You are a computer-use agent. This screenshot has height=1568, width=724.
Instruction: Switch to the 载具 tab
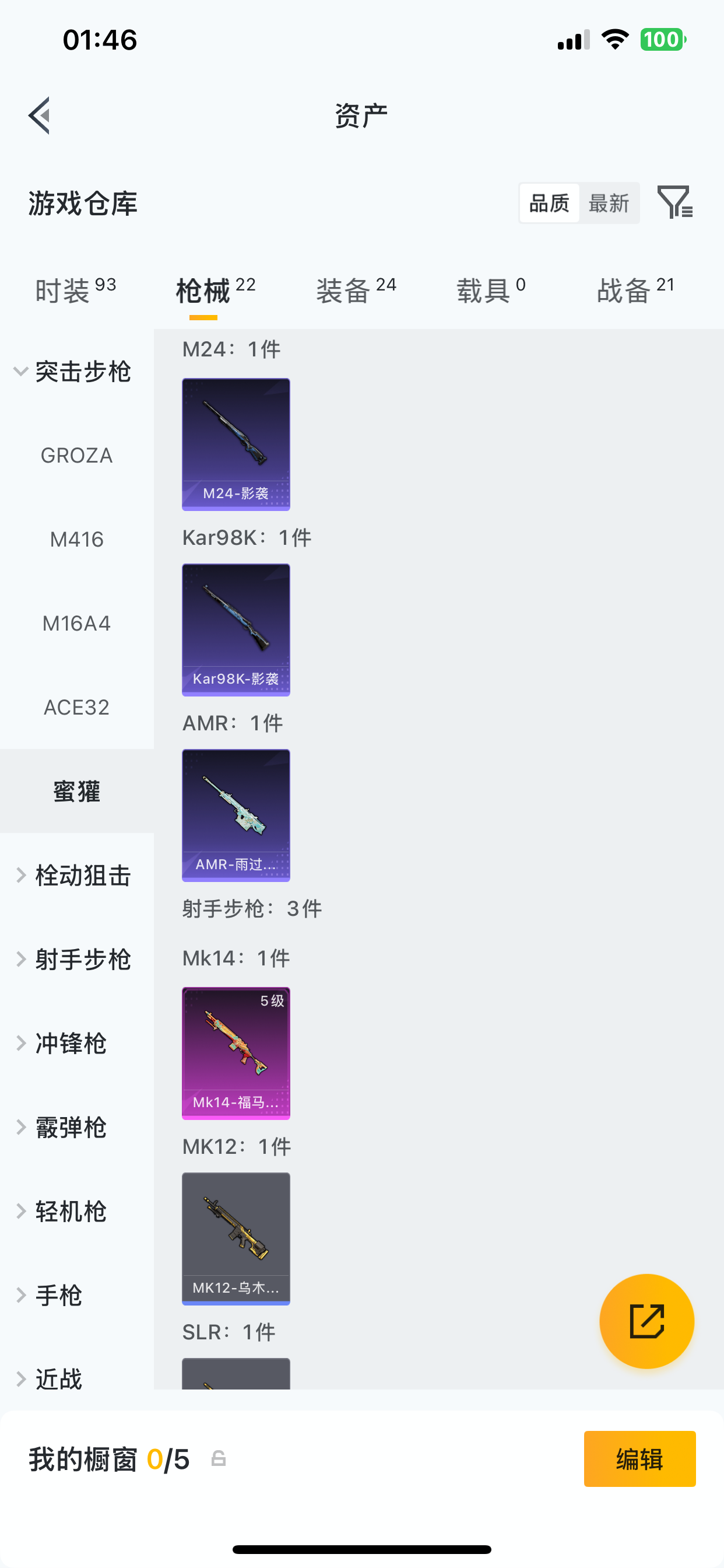[x=491, y=290]
